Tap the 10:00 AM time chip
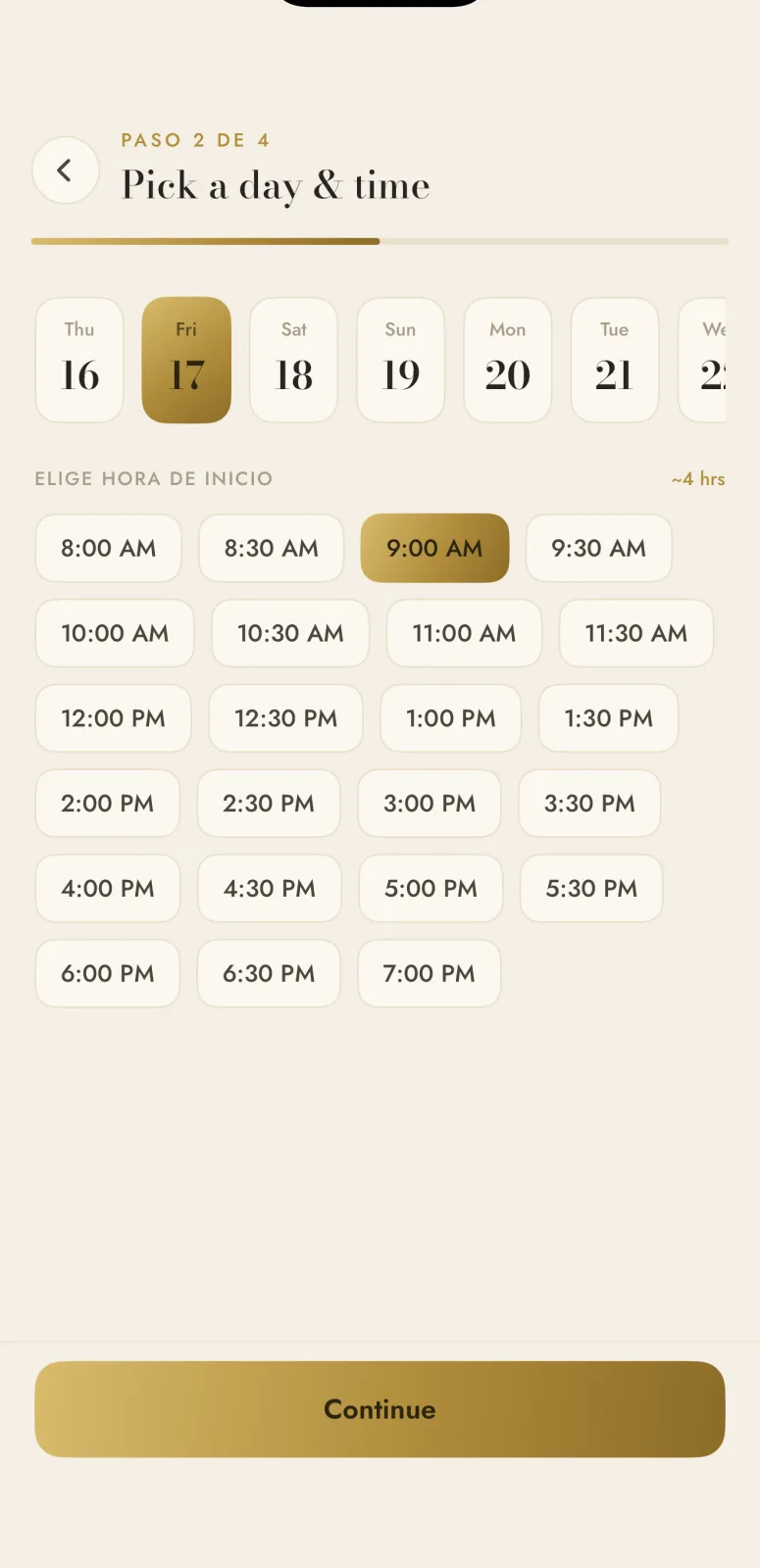 [115, 633]
